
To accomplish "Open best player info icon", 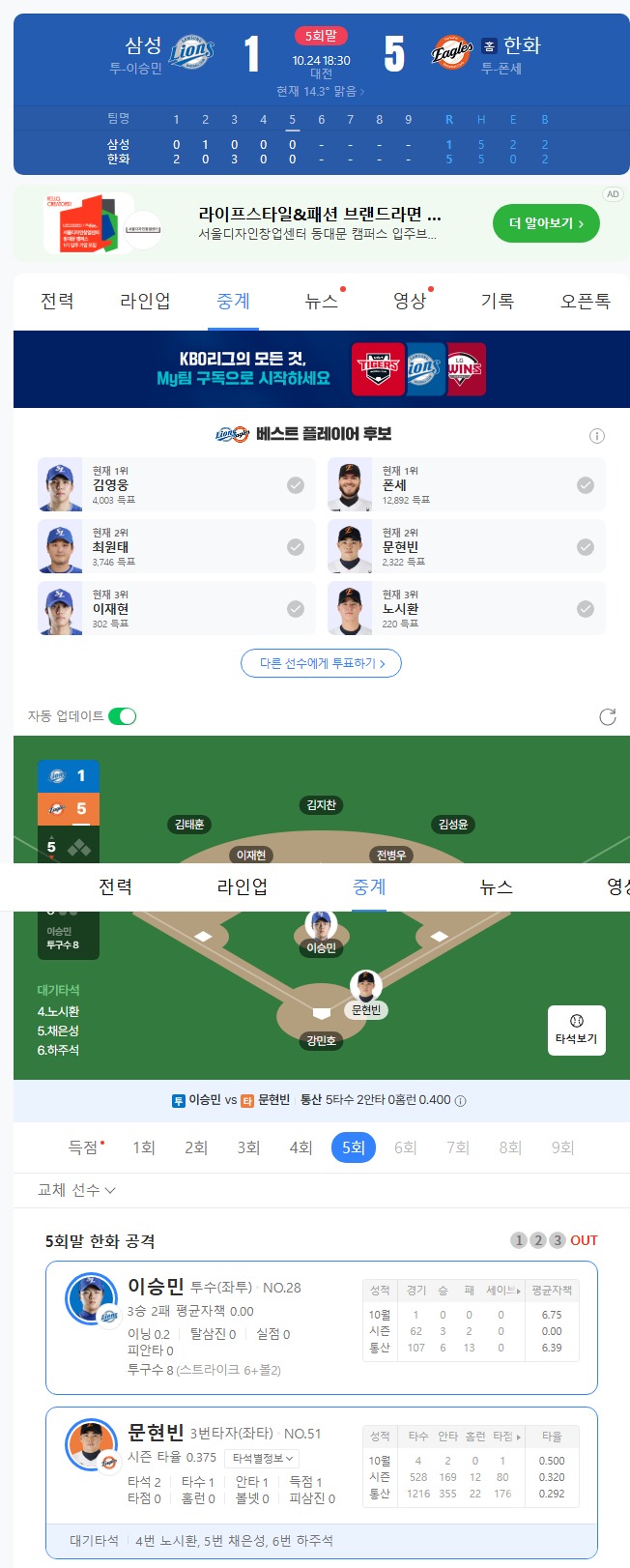I will tap(597, 436).
